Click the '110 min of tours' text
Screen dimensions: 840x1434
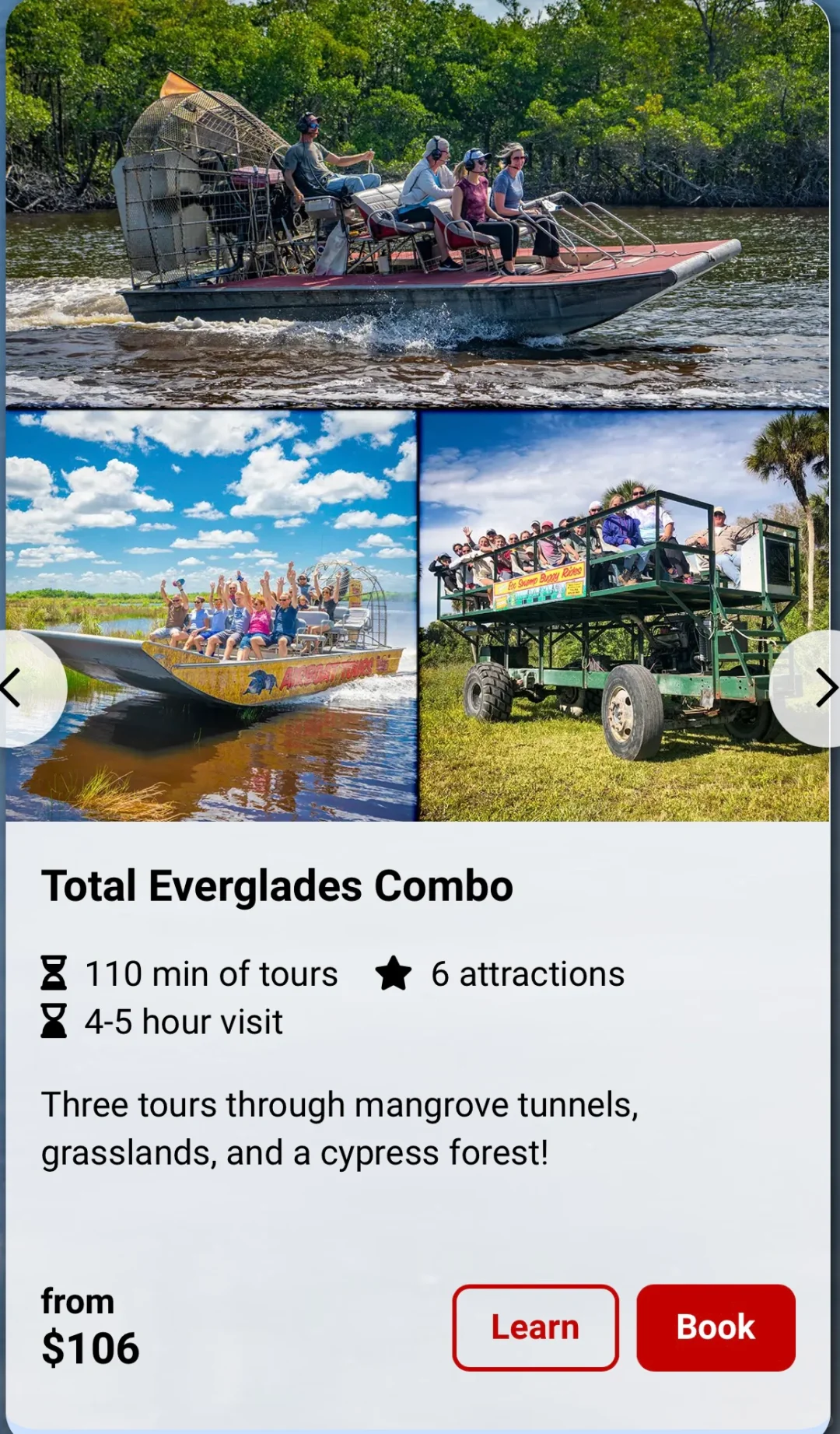211,973
